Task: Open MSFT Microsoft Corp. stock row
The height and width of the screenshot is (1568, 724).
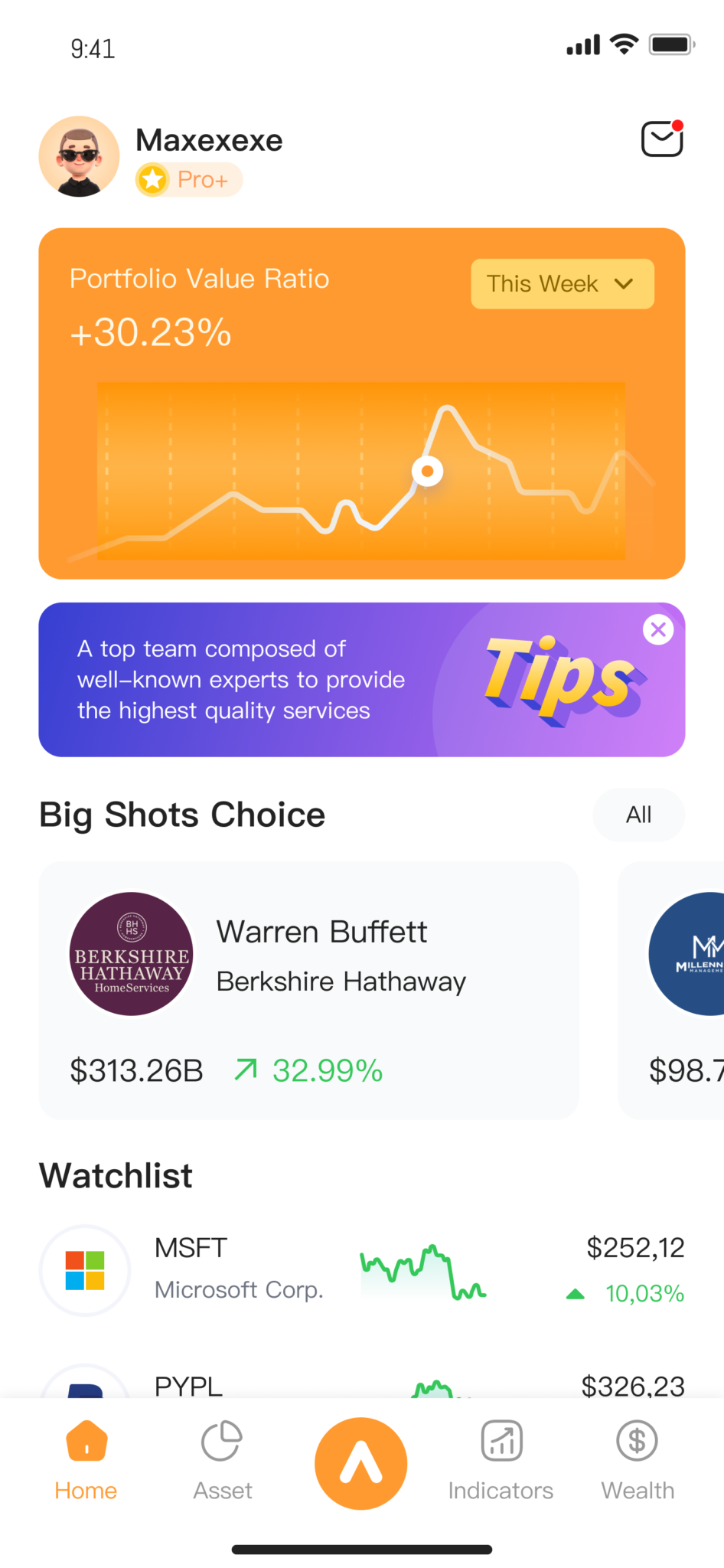Action: (x=361, y=1270)
